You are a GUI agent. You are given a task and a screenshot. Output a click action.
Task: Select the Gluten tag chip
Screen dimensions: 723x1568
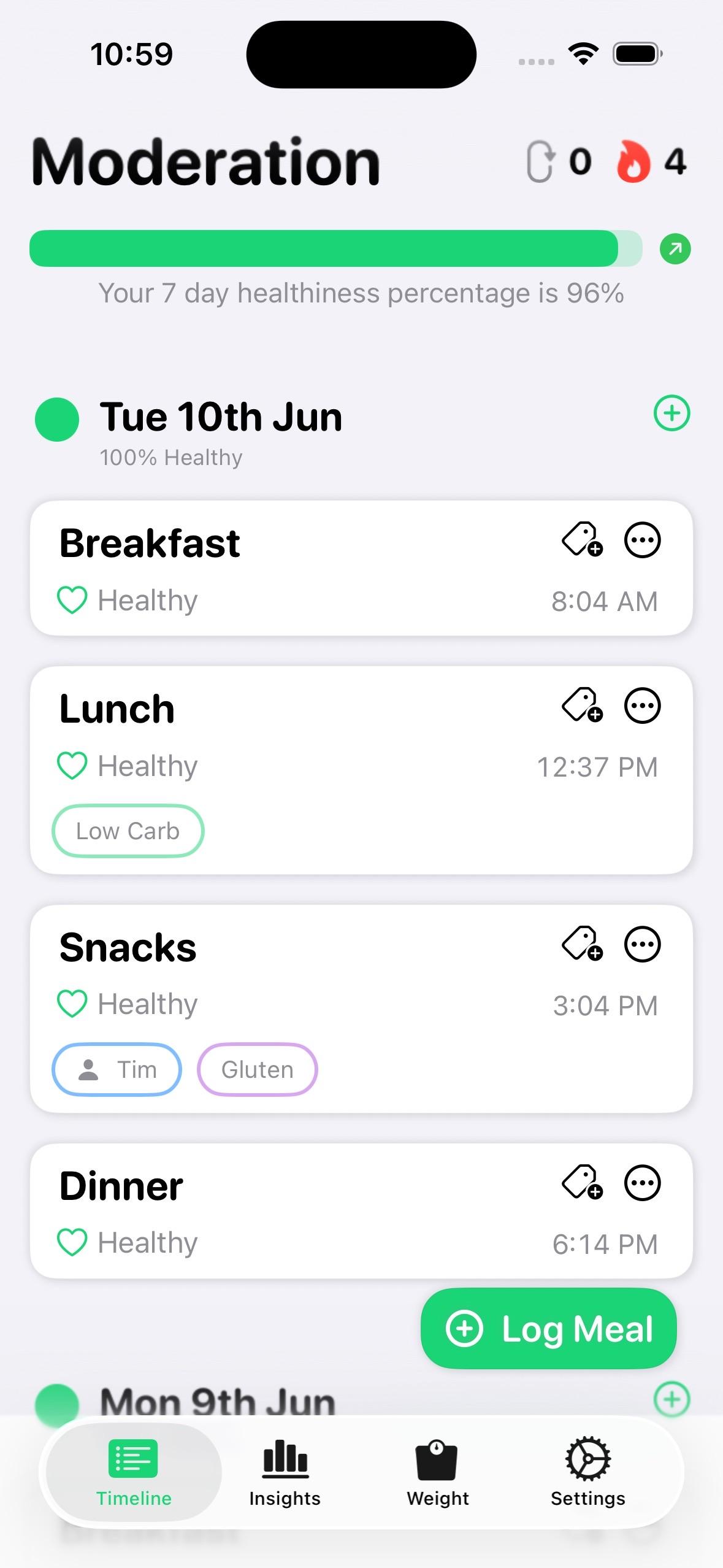tap(257, 1069)
